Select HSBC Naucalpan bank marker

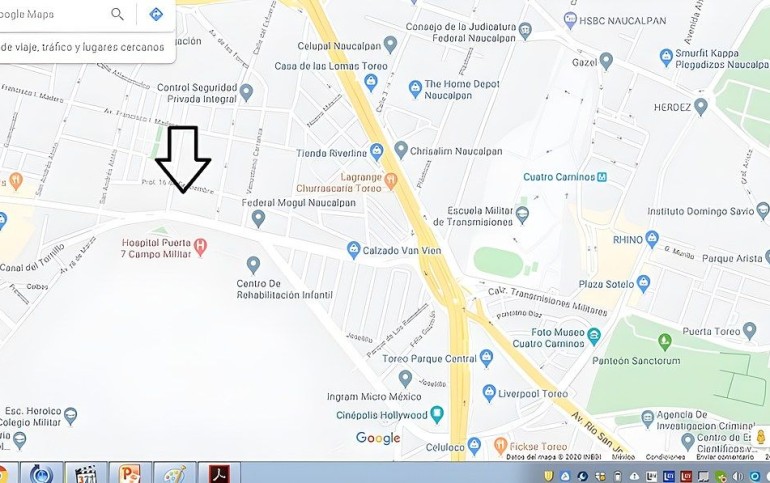(x=570, y=19)
